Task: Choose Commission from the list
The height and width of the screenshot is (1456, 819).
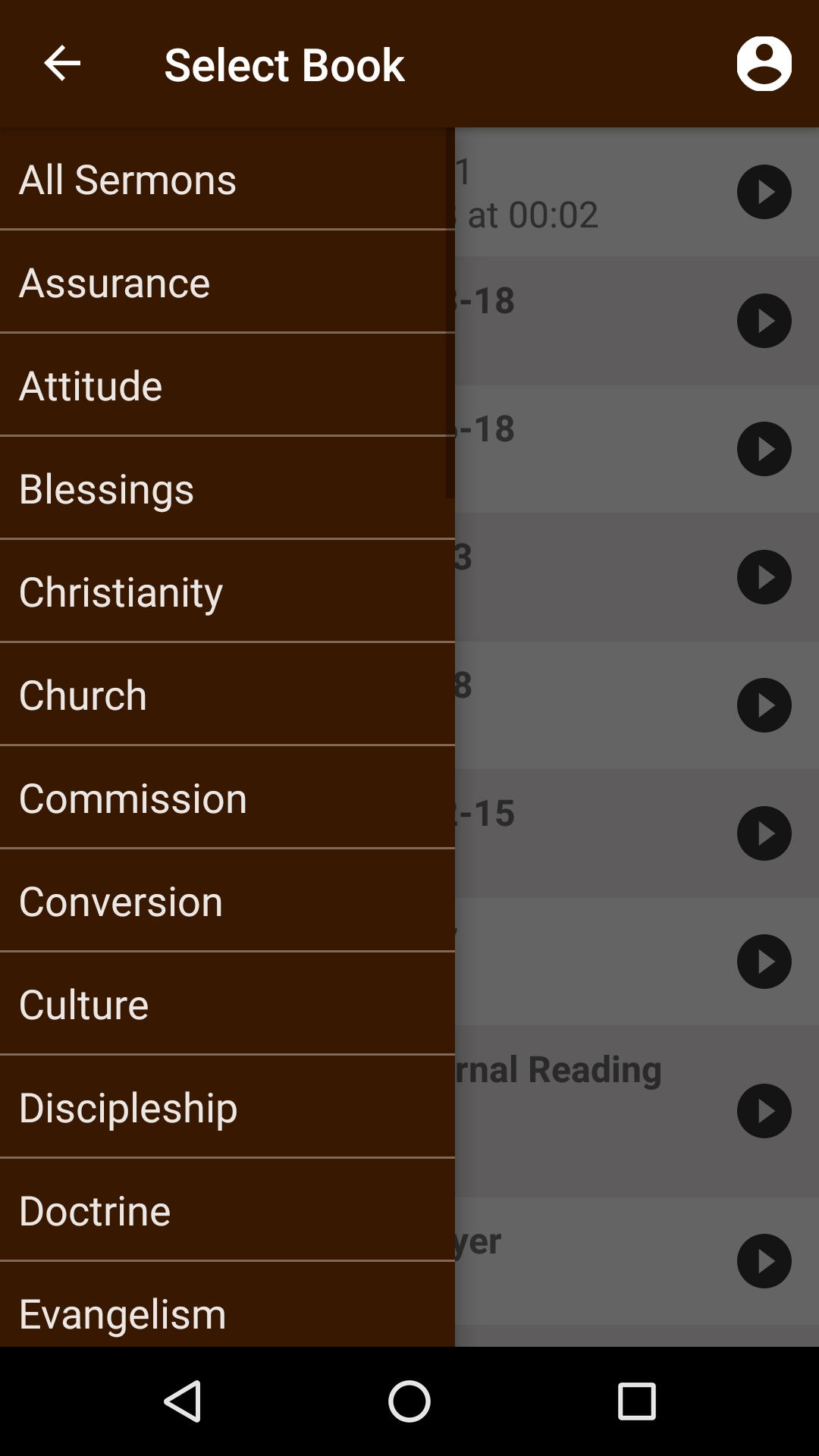Action: [227, 798]
